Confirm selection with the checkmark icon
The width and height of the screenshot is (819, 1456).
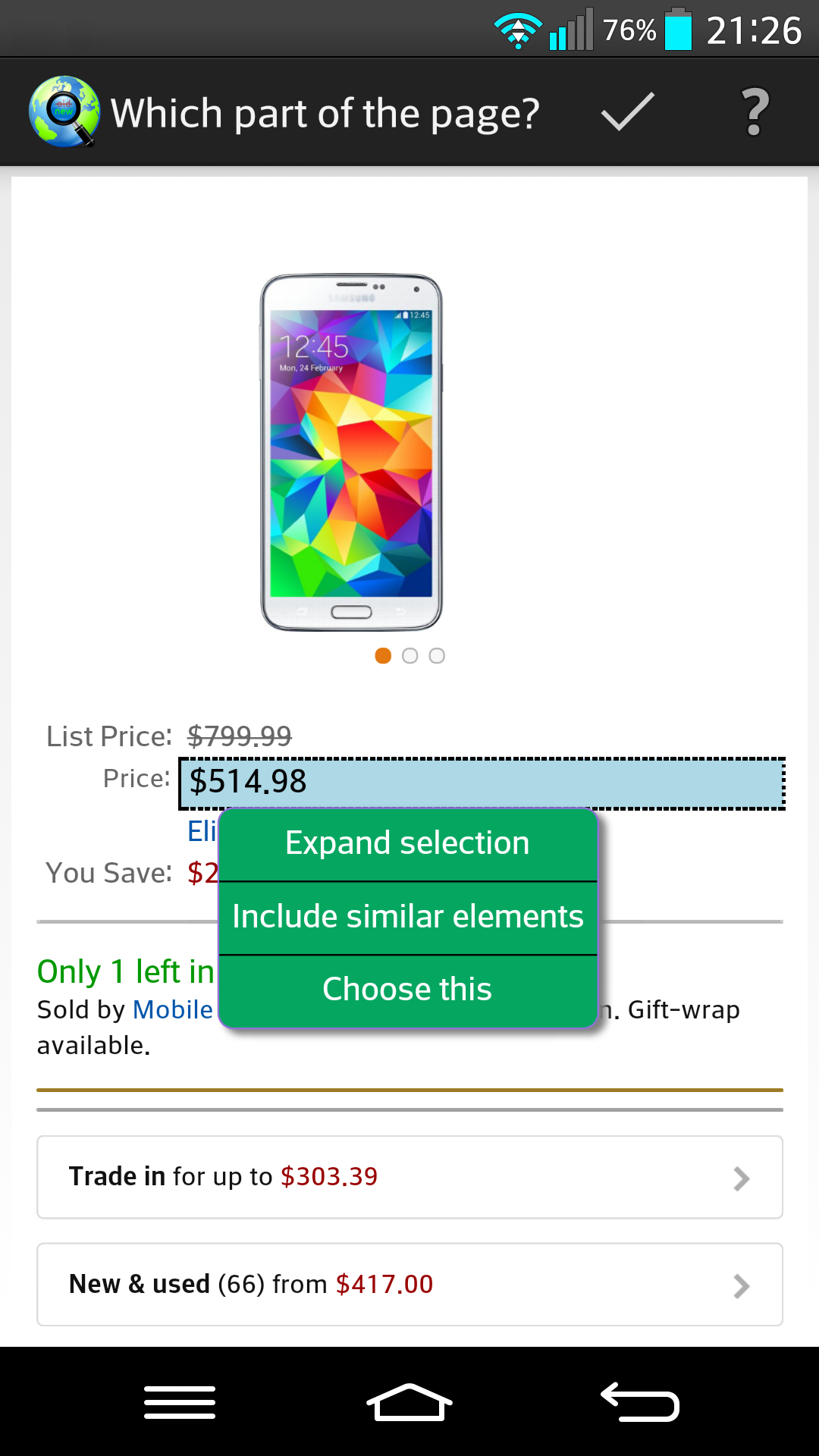626,112
